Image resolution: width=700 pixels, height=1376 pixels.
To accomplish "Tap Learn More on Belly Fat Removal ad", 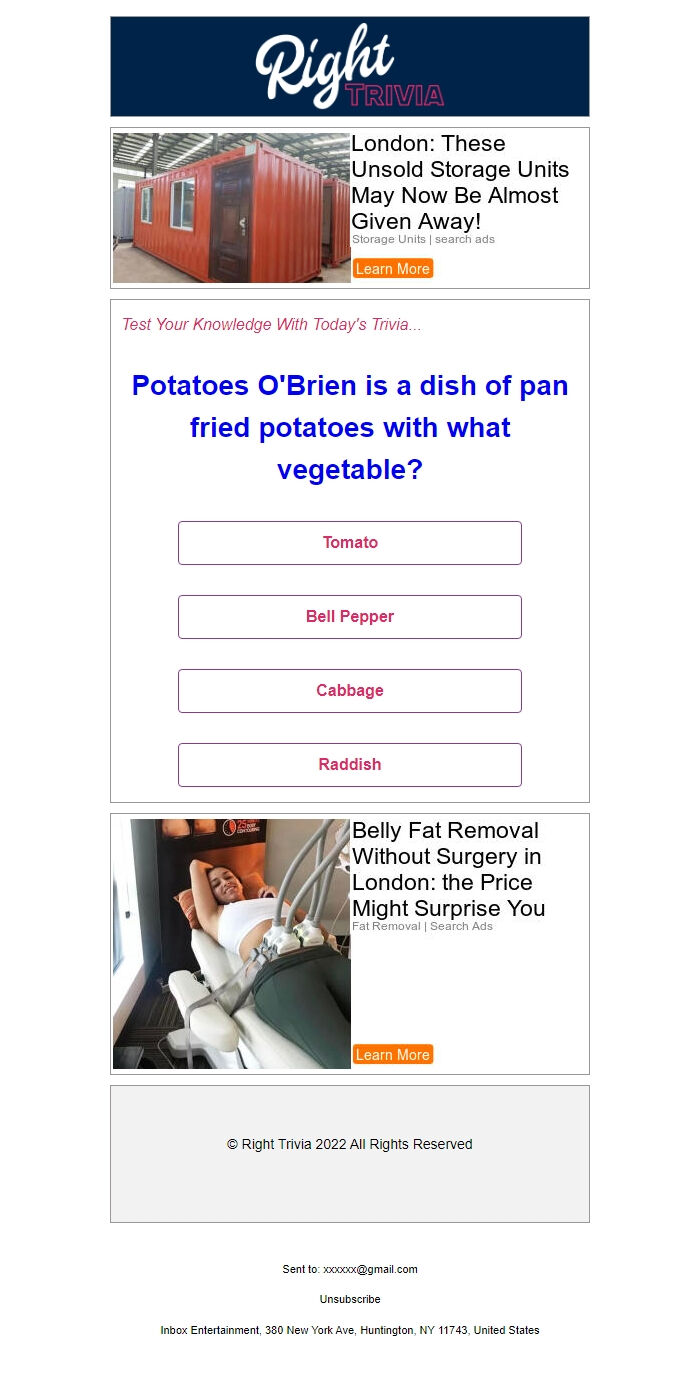I will click(393, 1054).
